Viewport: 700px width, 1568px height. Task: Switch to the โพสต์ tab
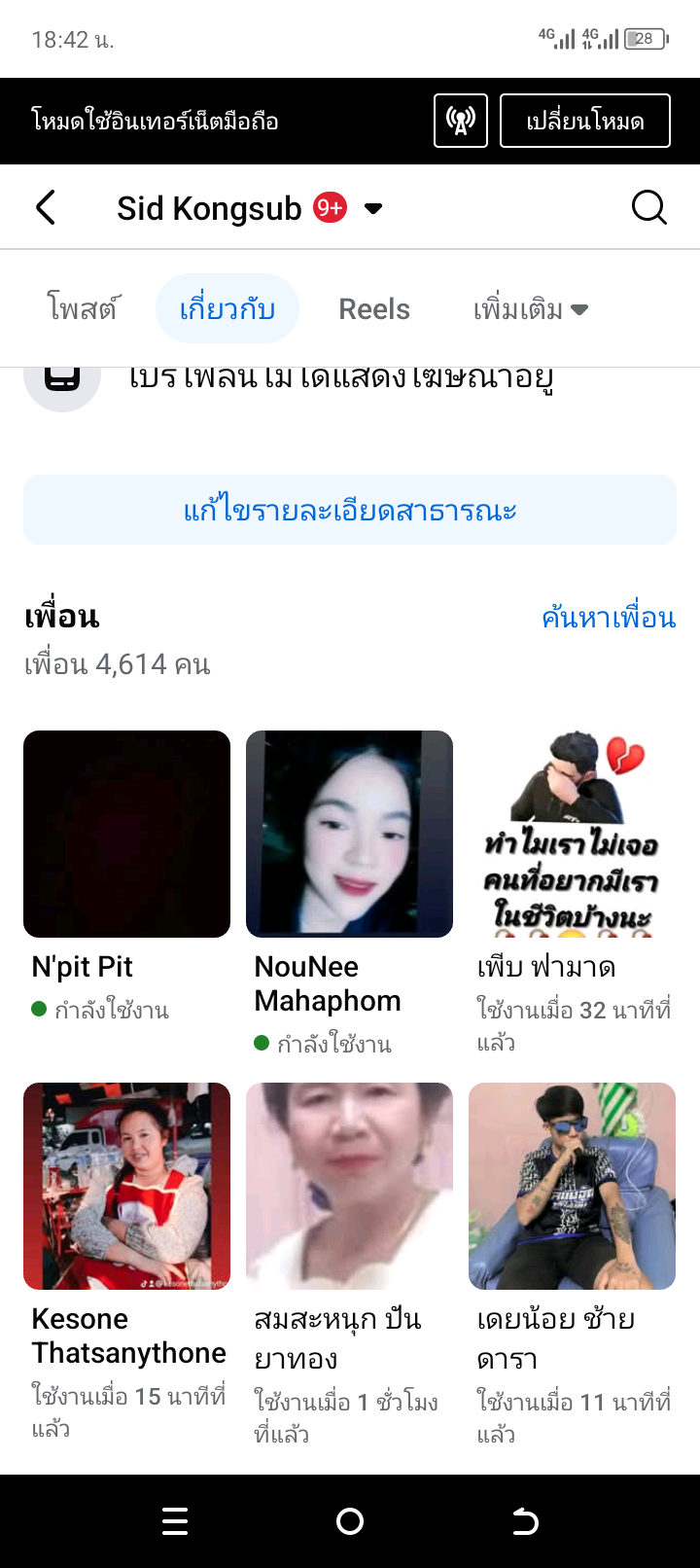pos(82,309)
